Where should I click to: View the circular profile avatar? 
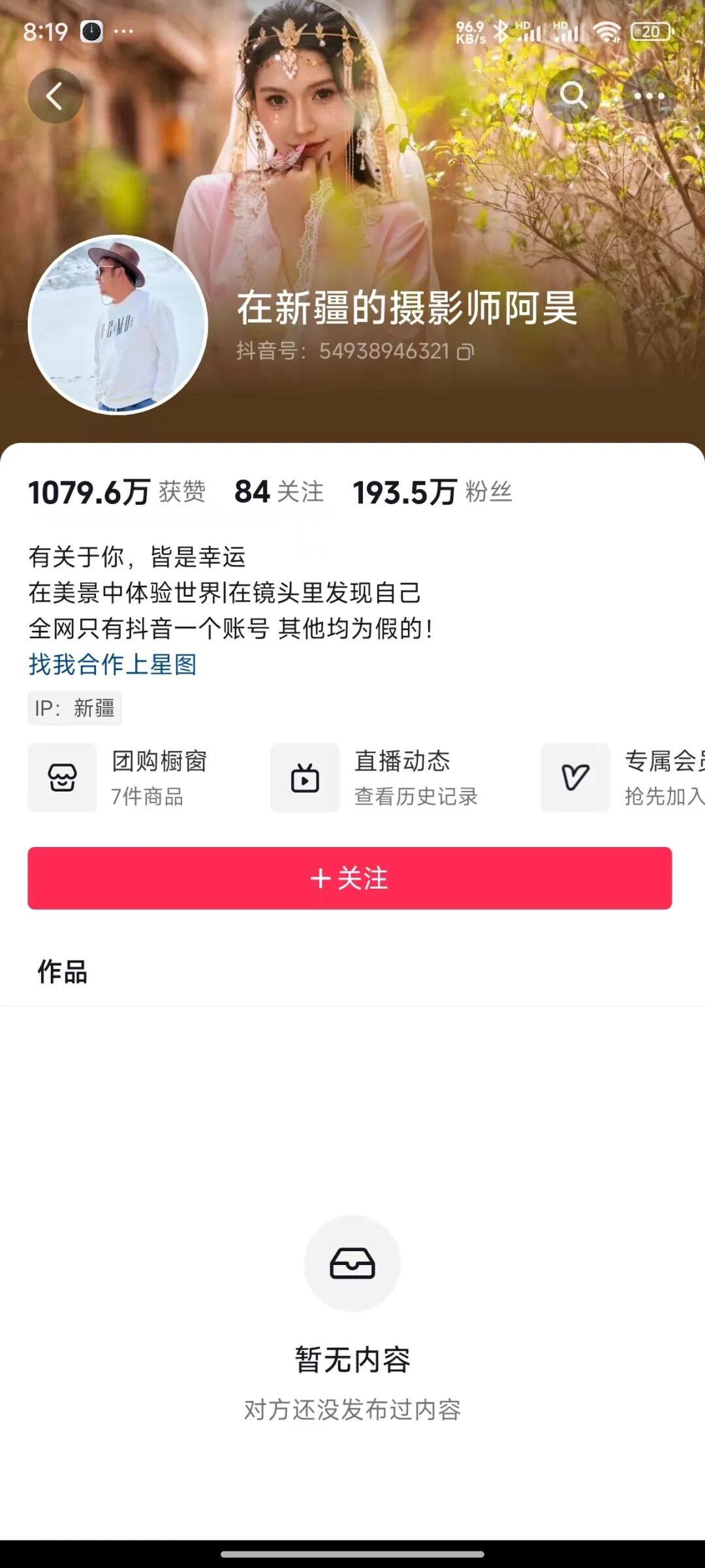[x=118, y=325]
